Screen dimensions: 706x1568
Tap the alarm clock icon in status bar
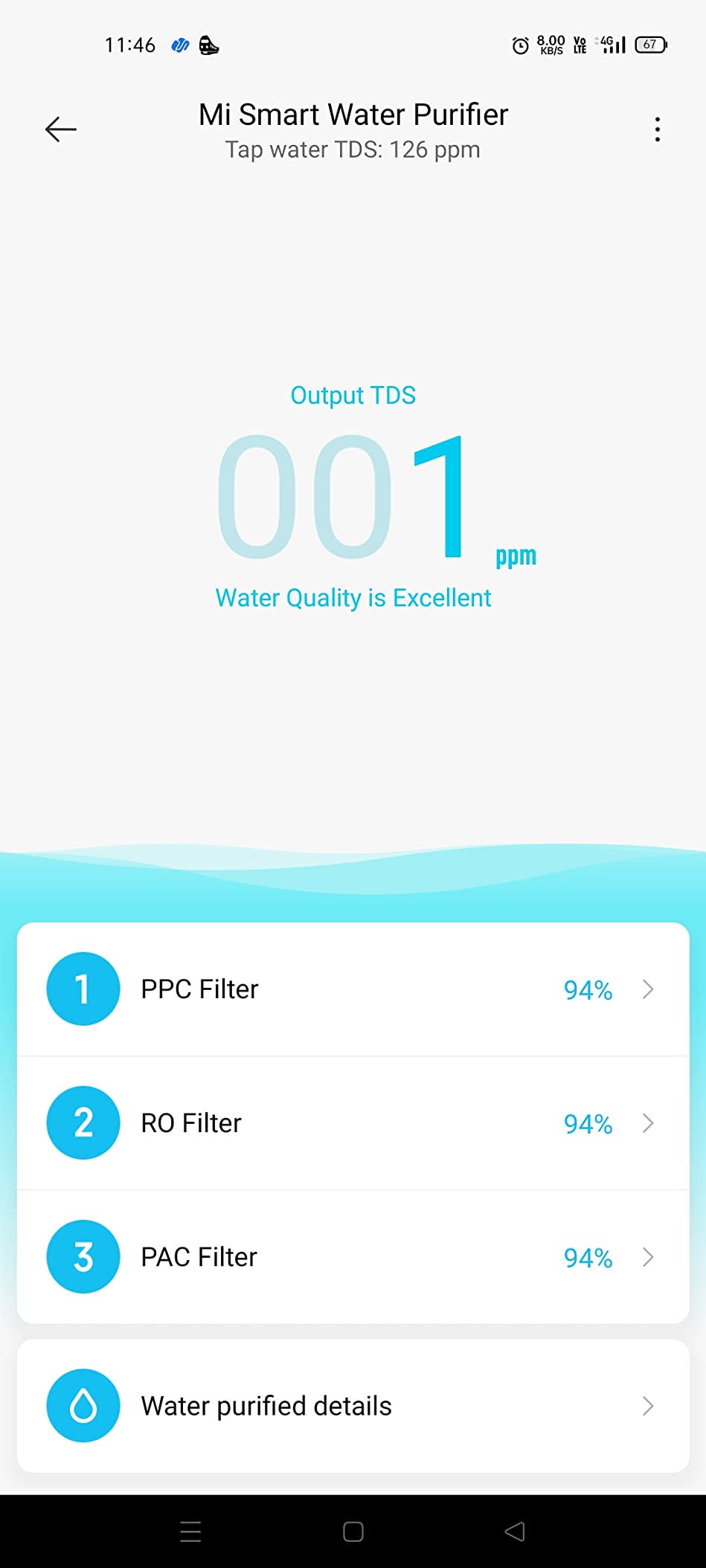point(521,45)
